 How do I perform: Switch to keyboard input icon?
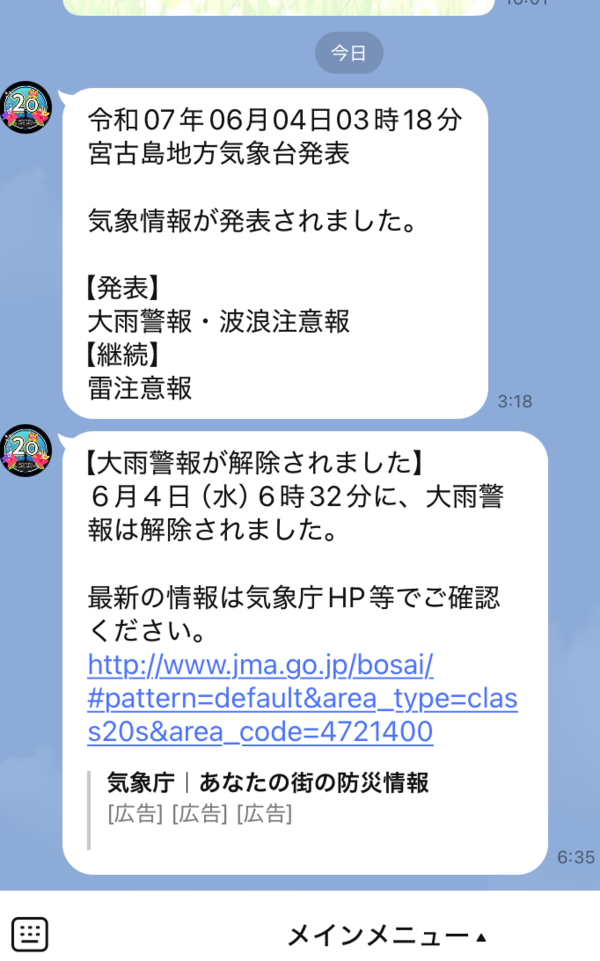[x=29, y=935]
